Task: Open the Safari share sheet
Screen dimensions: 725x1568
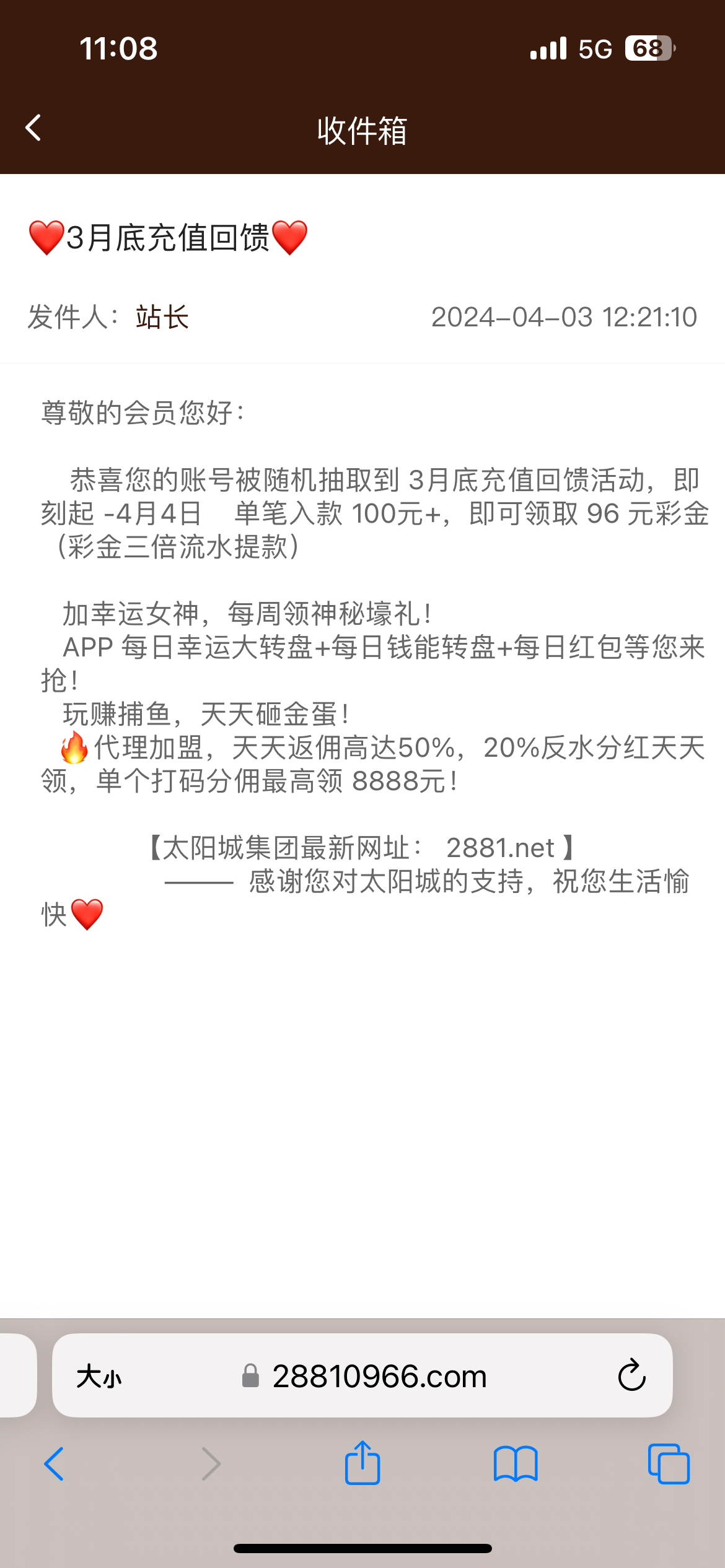Action: pos(362,1463)
